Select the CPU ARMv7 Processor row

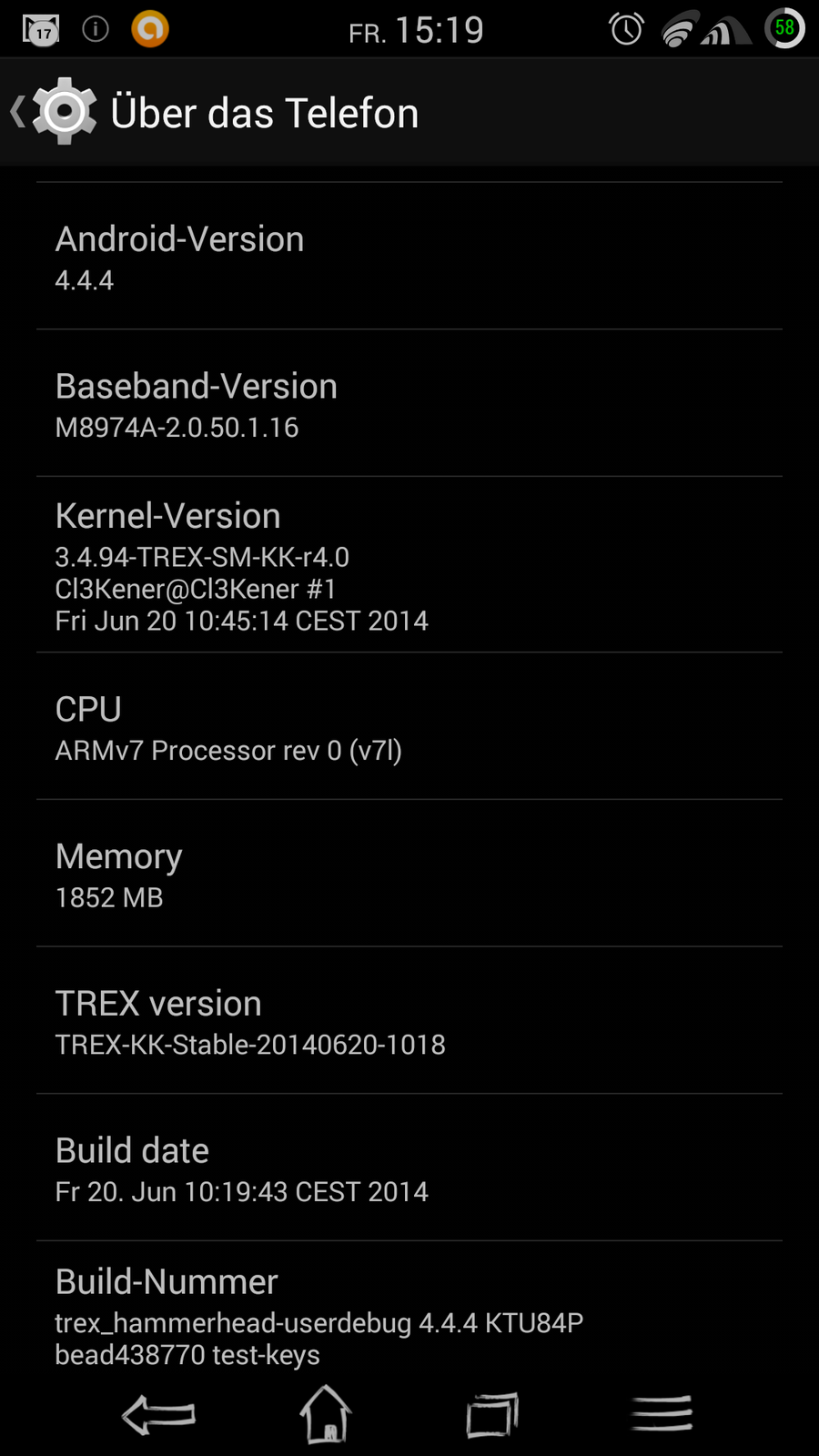409,727
